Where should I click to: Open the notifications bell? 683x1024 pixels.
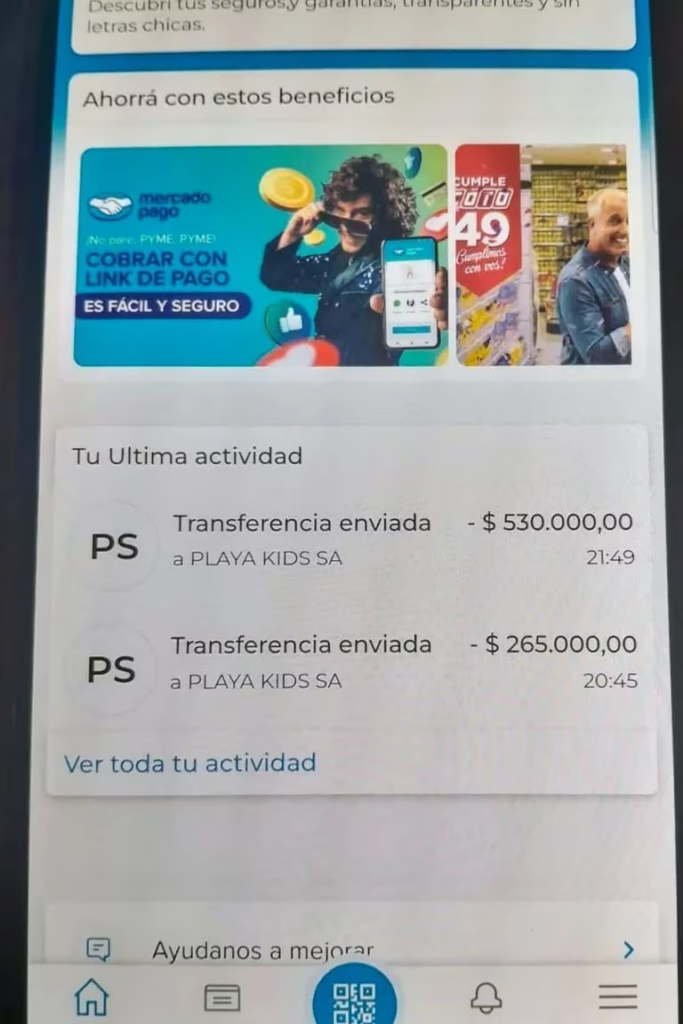click(x=486, y=997)
